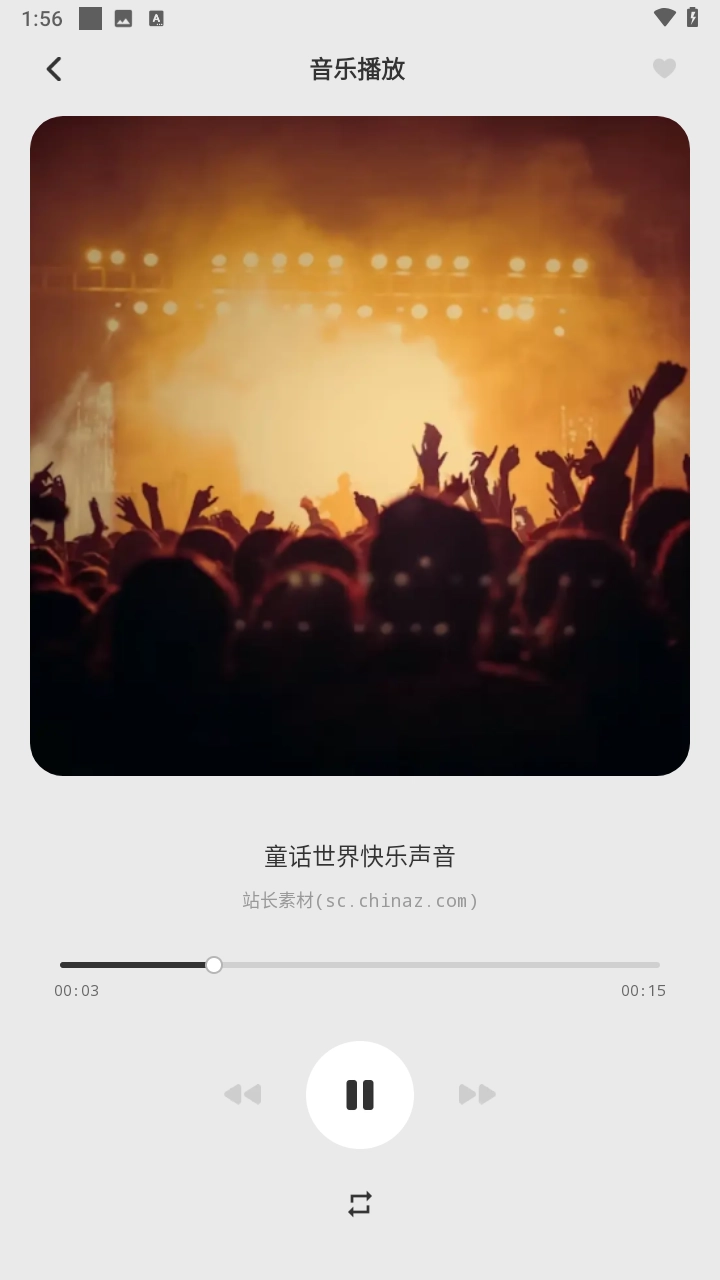This screenshot has height=1280, width=720.
Task: Pause playback with the pause button
Action: point(360,1094)
